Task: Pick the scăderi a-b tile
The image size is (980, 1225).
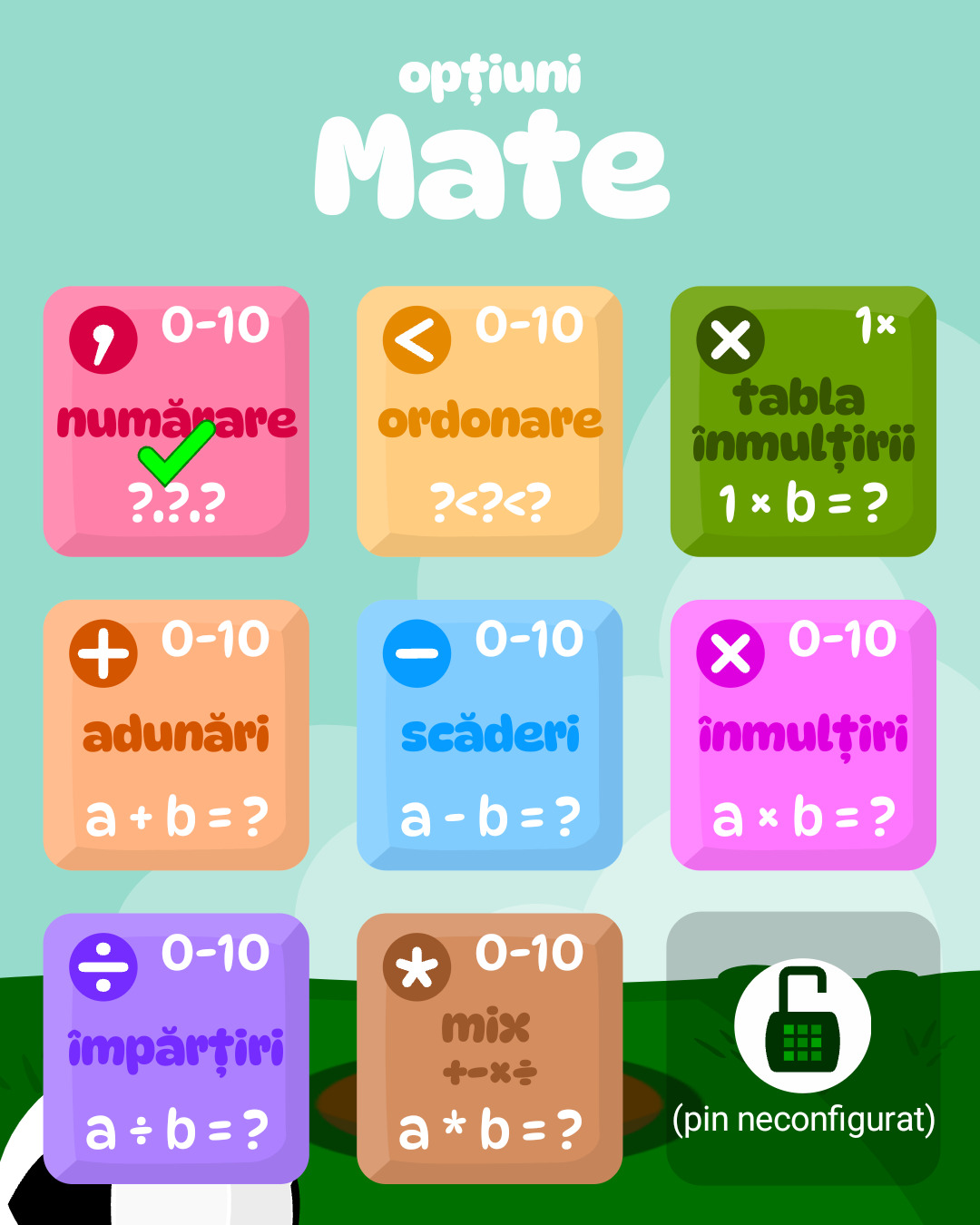Action: (490, 735)
